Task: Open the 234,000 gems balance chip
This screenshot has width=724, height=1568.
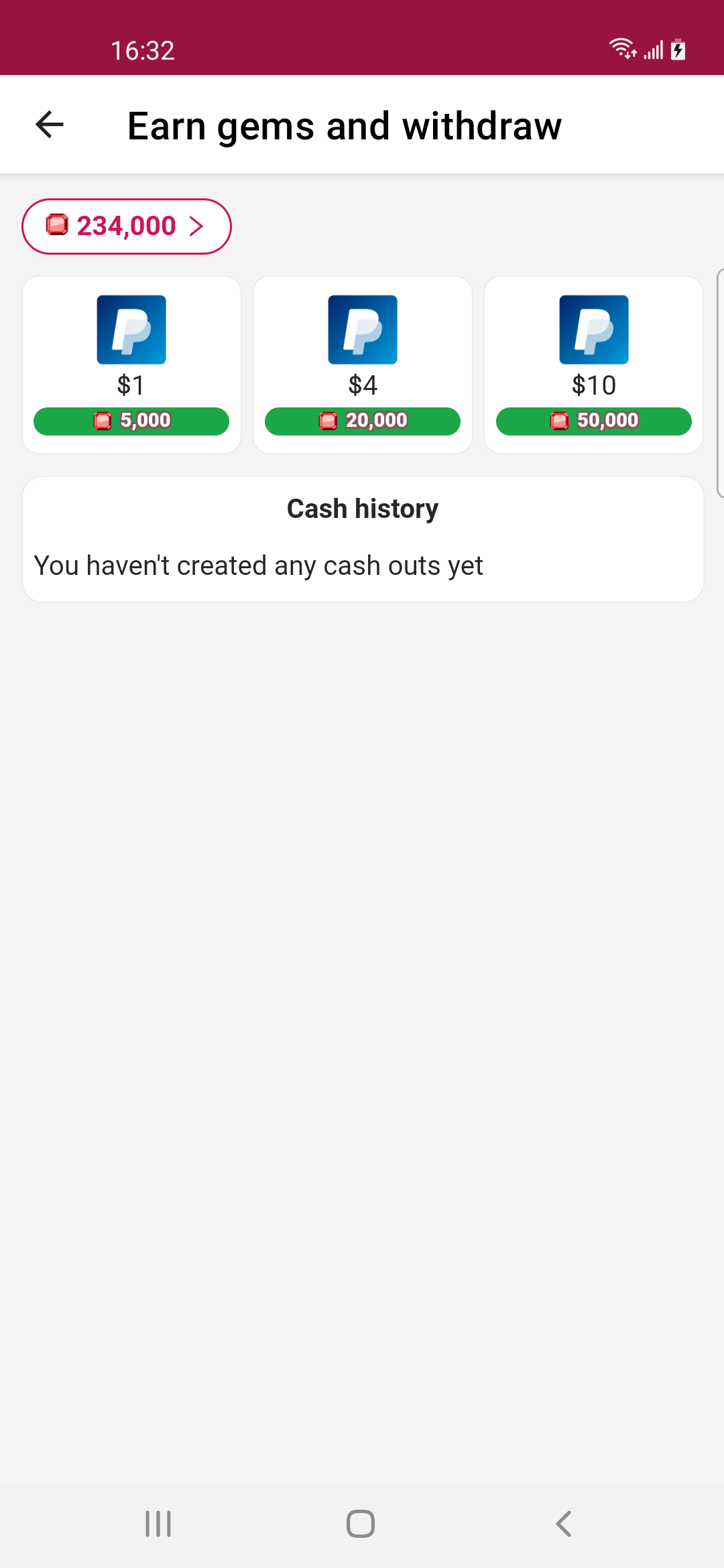Action: tap(127, 226)
